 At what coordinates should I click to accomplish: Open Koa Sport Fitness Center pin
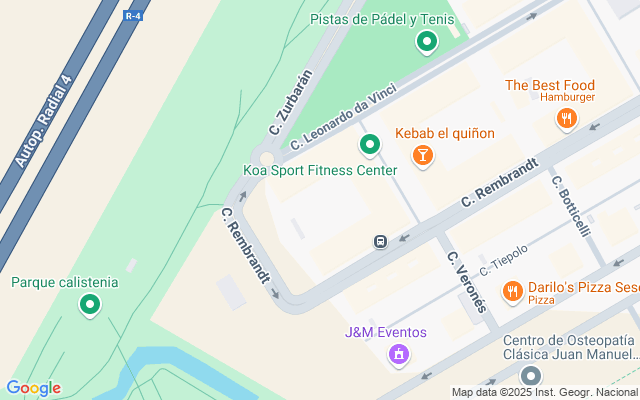(x=370, y=145)
